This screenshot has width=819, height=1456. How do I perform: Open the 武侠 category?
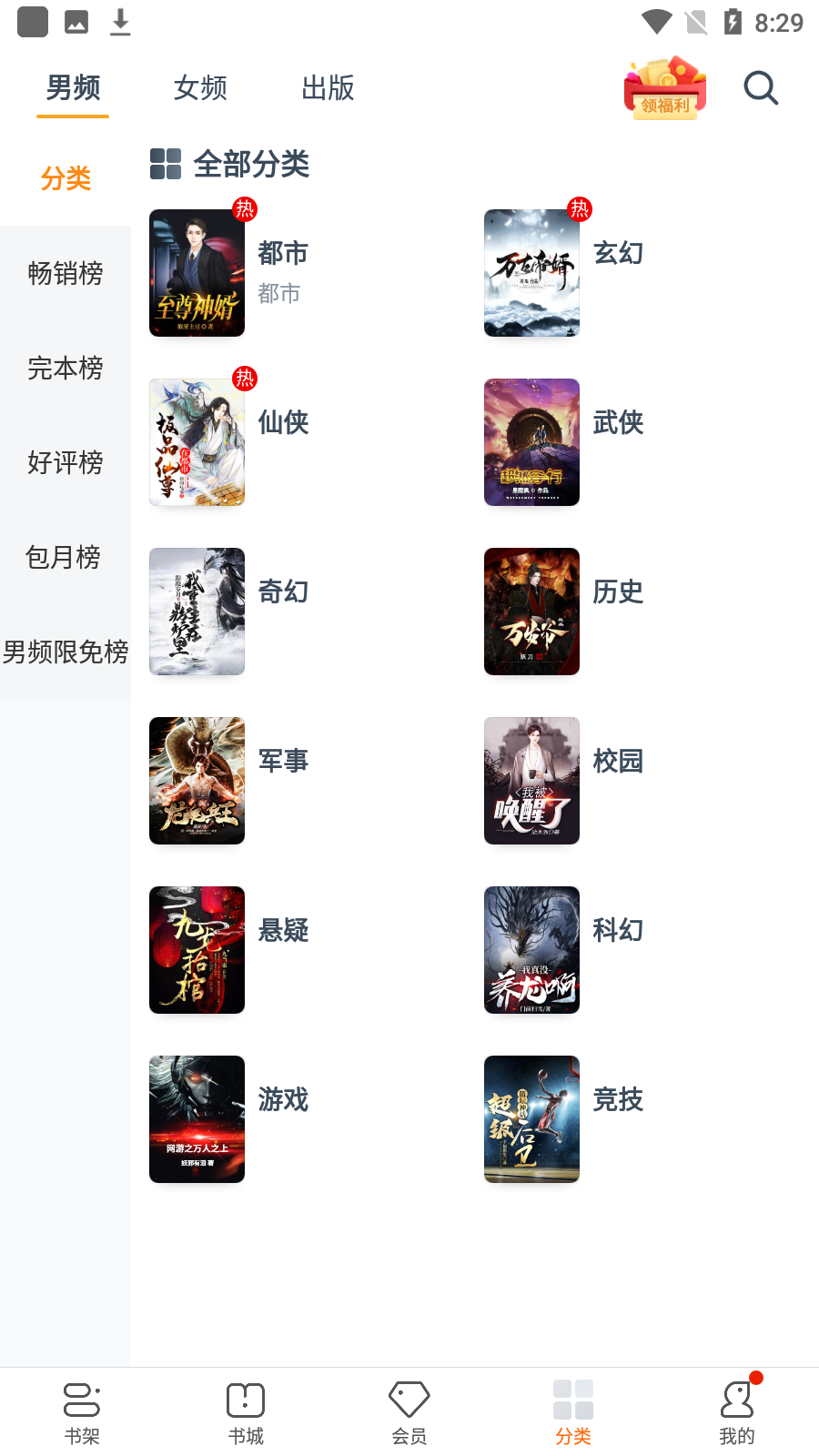[619, 422]
